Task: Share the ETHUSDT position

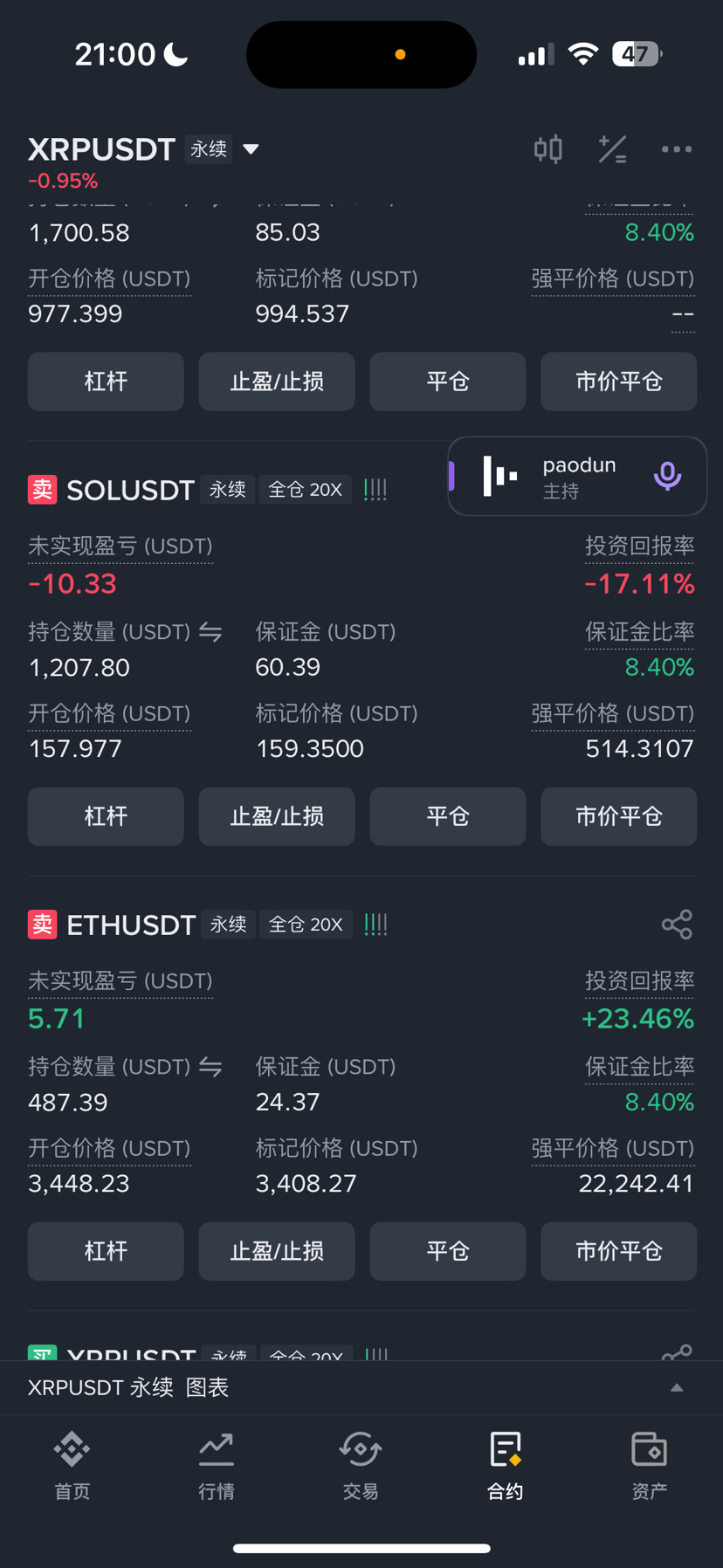Action: tap(677, 925)
